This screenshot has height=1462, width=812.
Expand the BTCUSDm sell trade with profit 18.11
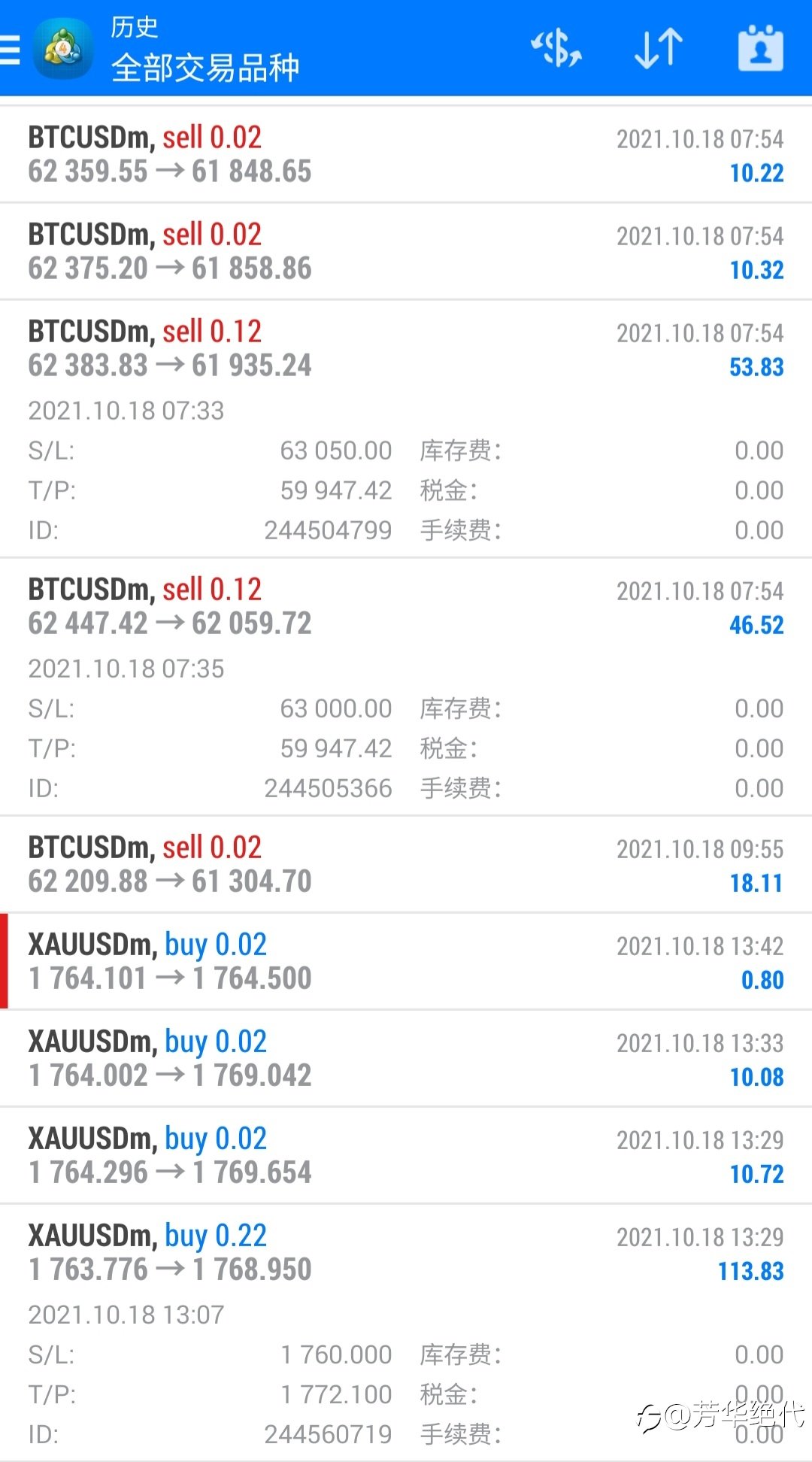pos(406,864)
